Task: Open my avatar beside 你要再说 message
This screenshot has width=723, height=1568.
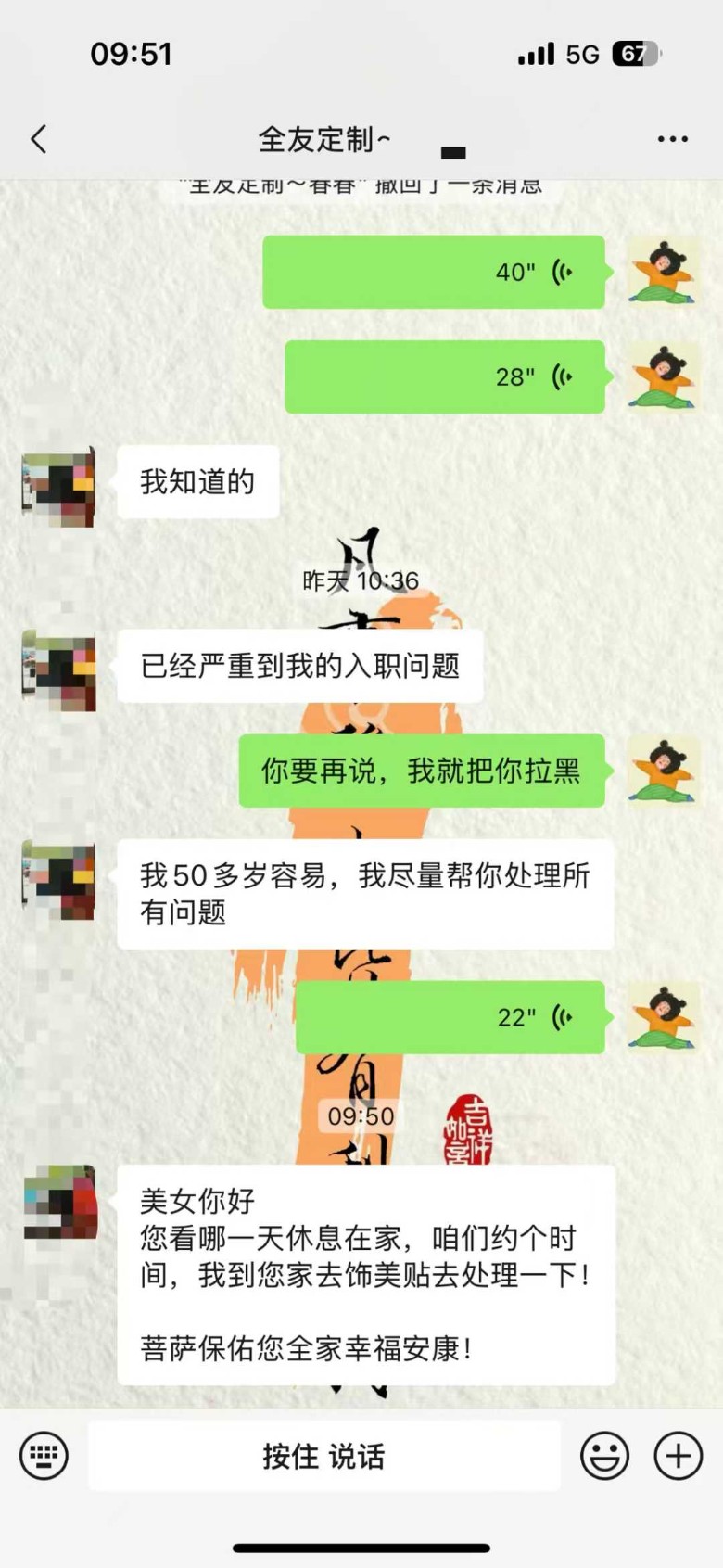Action: [662, 771]
